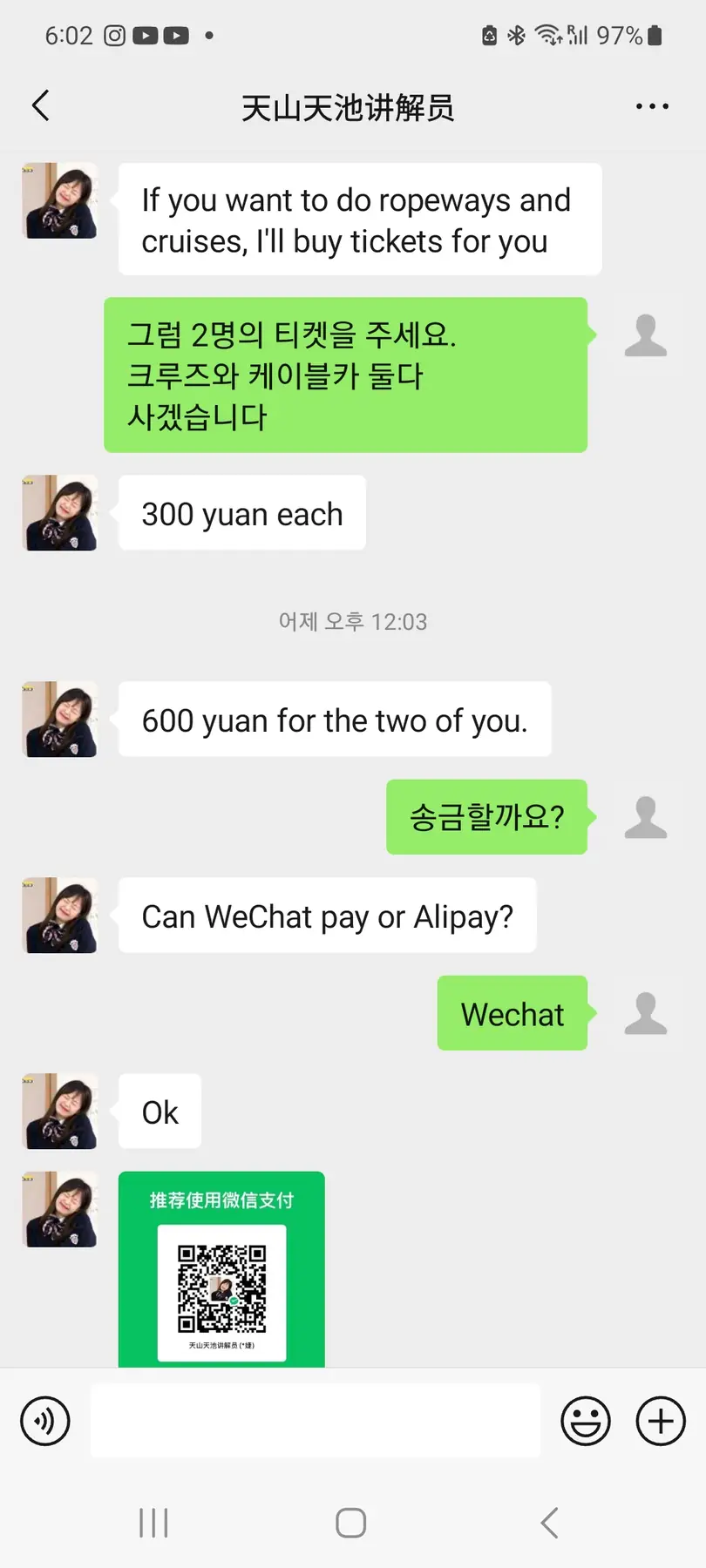Switch to voice message input
Screen dimensions: 706x1568
coord(45,1421)
